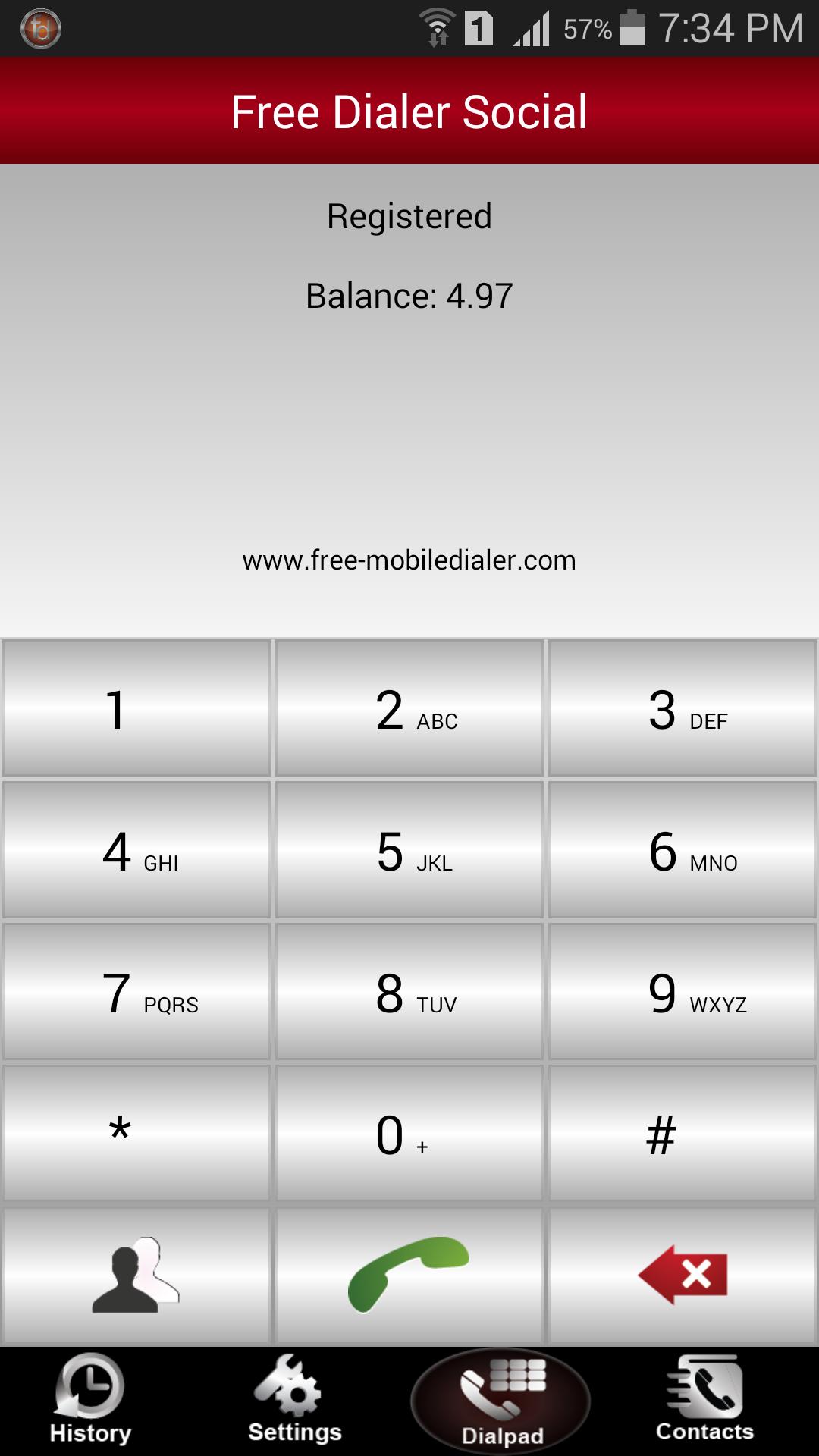This screenshot has width=819, height=1456.
Task: Open the Settings tab
Action: (x=294, y=1400)
